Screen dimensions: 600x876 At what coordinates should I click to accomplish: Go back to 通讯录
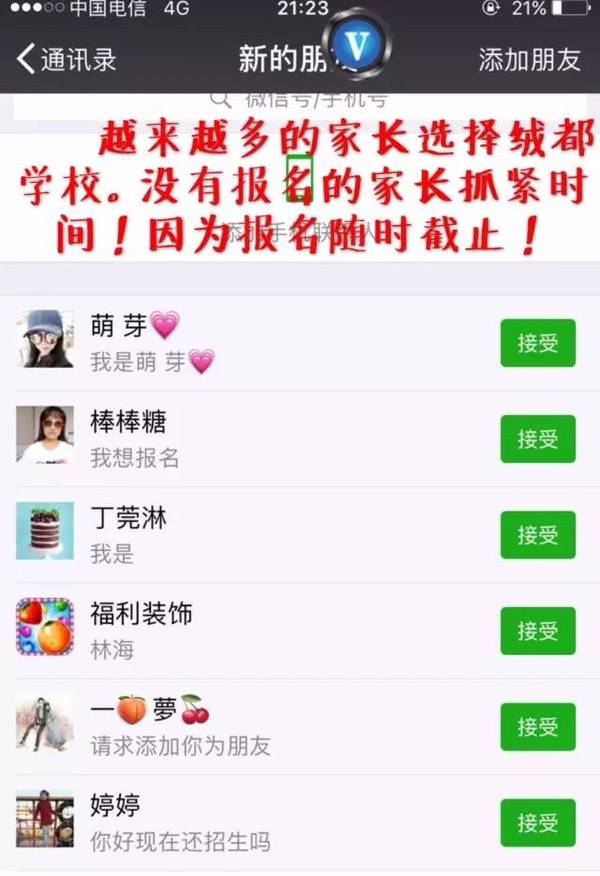[x=66, y=59]
